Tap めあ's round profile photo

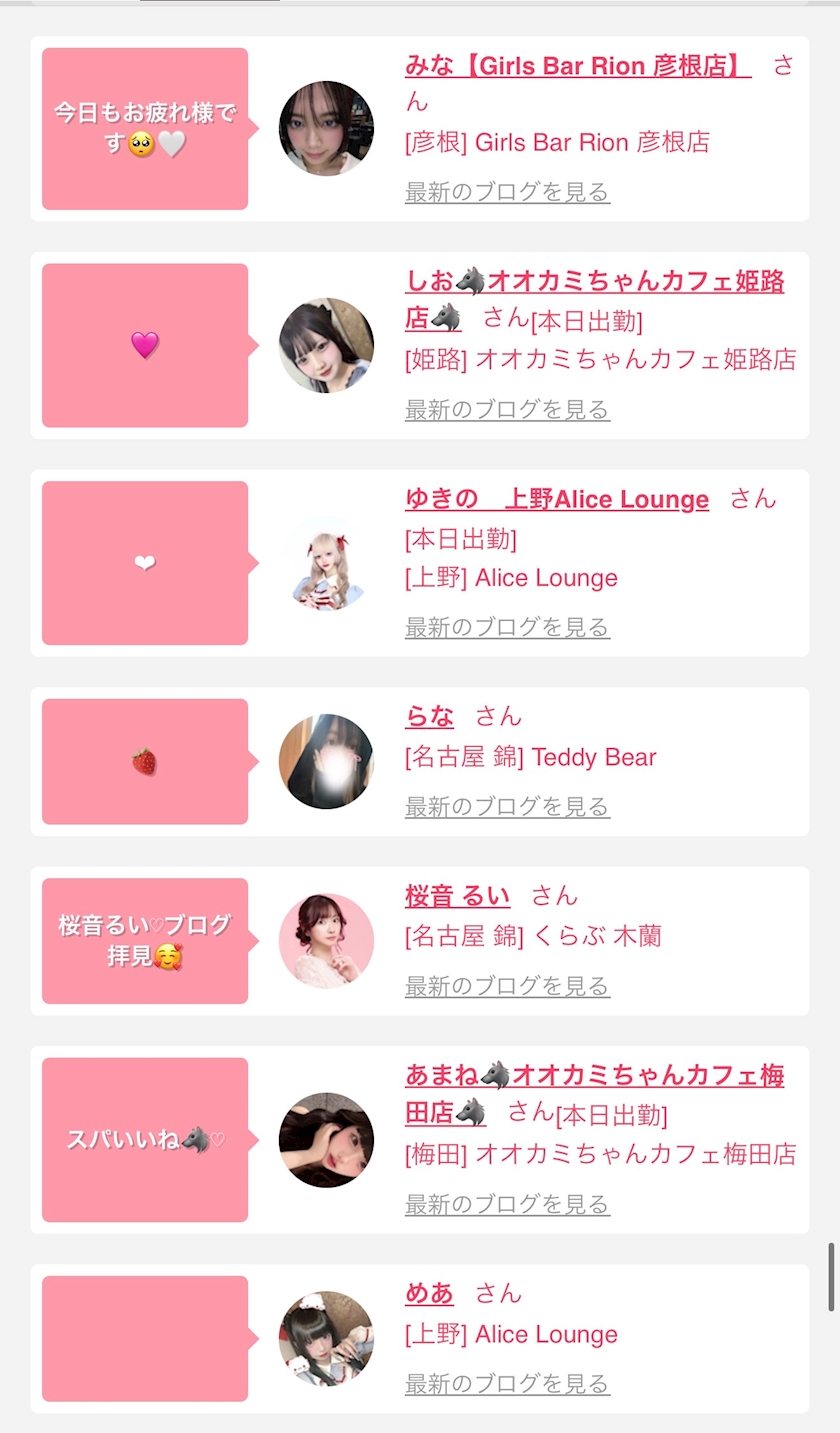coord(326,1338)
